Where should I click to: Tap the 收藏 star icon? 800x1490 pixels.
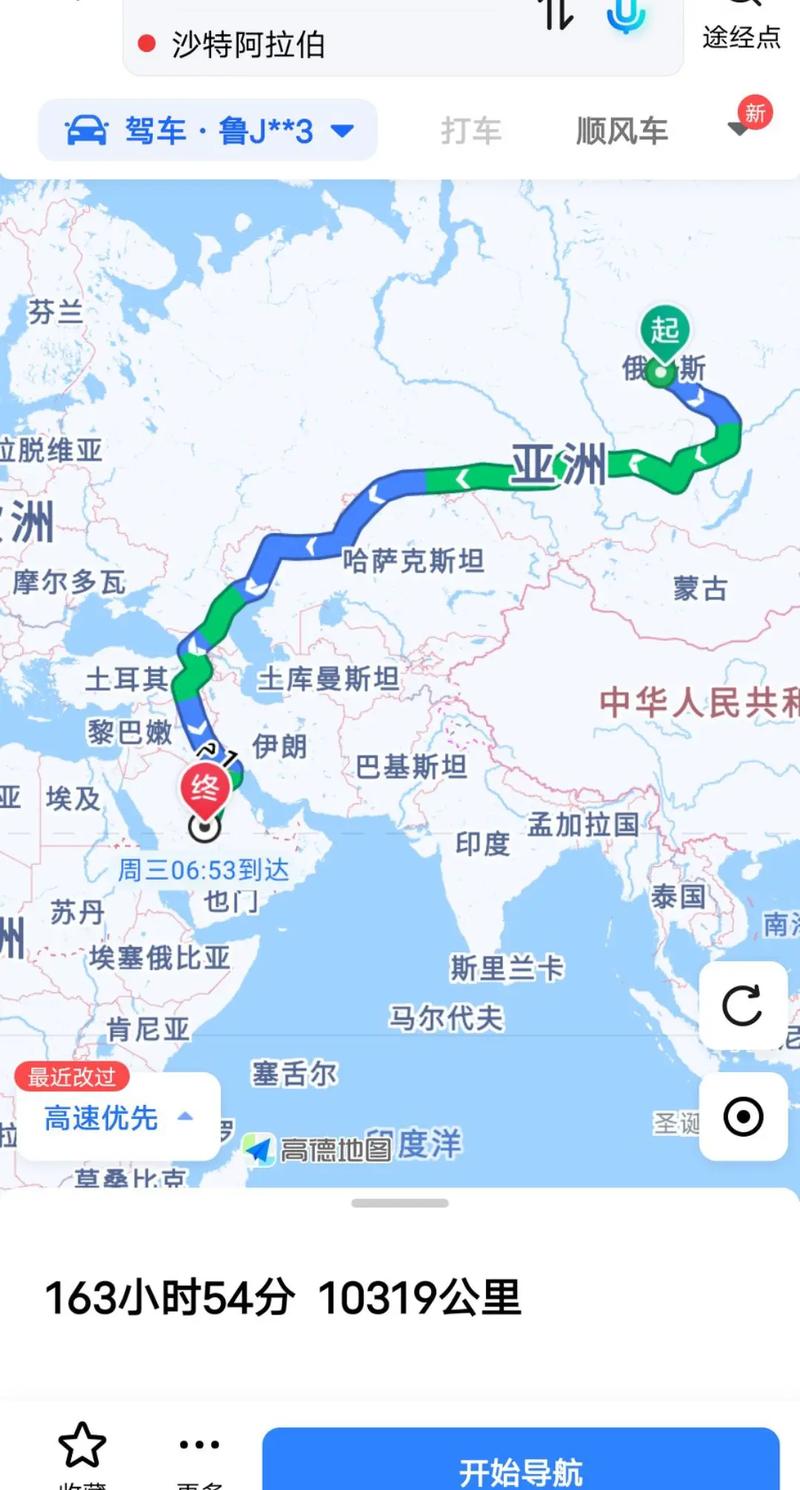82,1445
